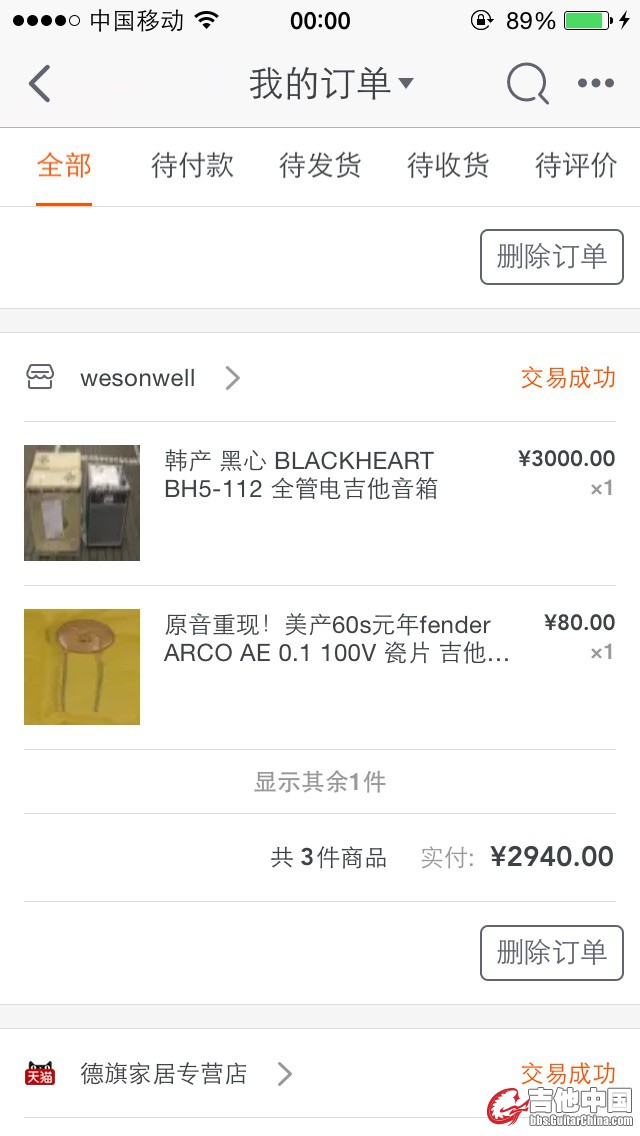Open the BLACKHEART BH5-112 amp item
Viewport: 640px width, 1136px height.
(300, 475)
